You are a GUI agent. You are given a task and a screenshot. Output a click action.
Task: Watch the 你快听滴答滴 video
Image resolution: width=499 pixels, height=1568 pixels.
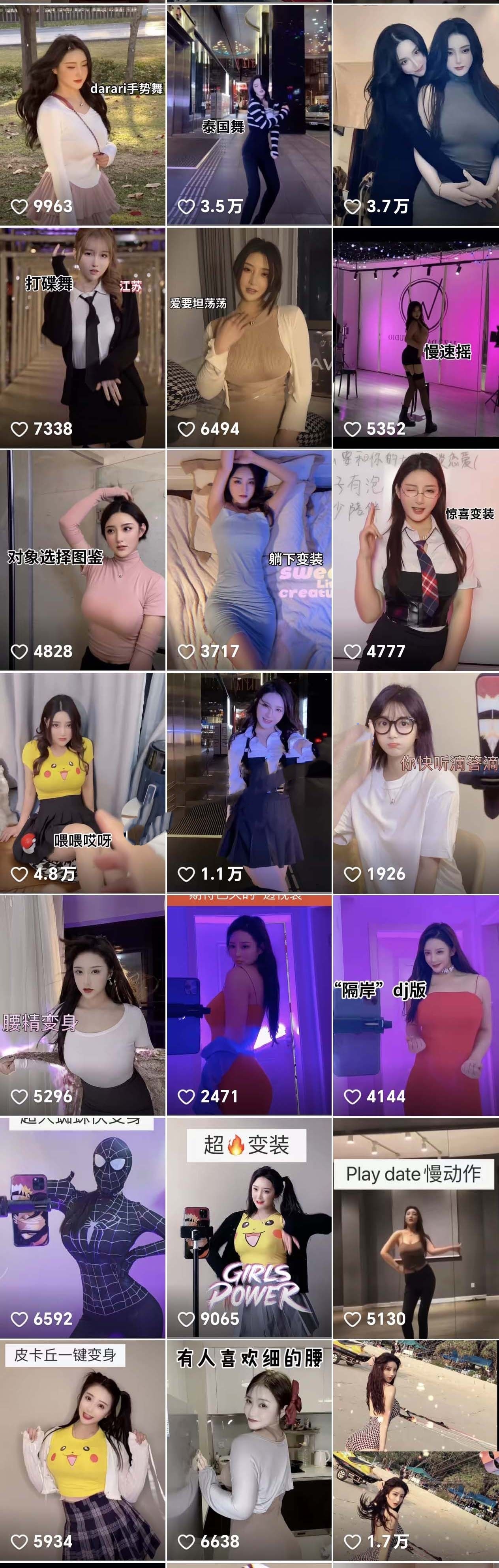coord(416,782)
